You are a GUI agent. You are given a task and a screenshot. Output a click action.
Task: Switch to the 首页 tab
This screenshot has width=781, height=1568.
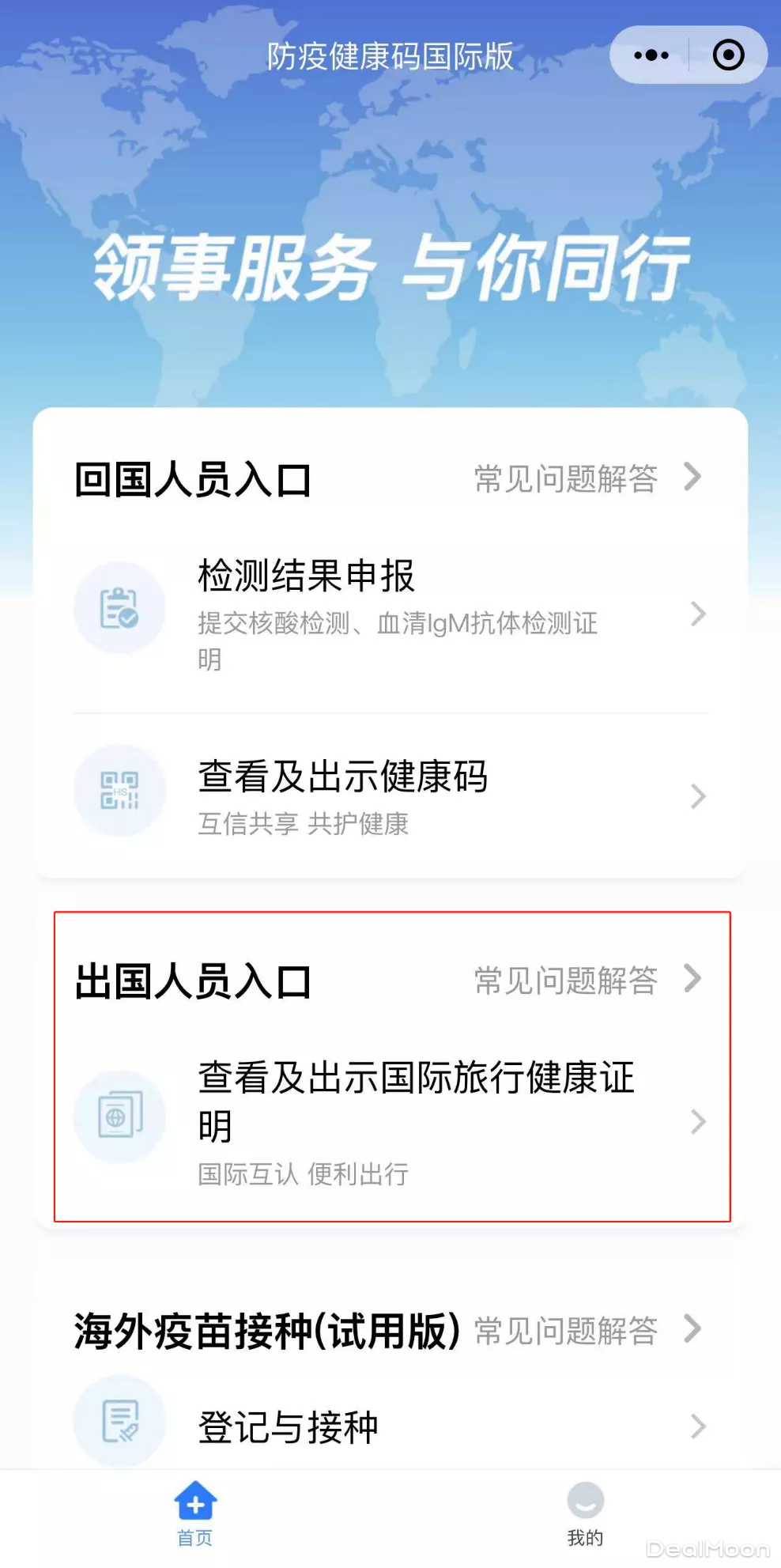(x=195, y=1513)
